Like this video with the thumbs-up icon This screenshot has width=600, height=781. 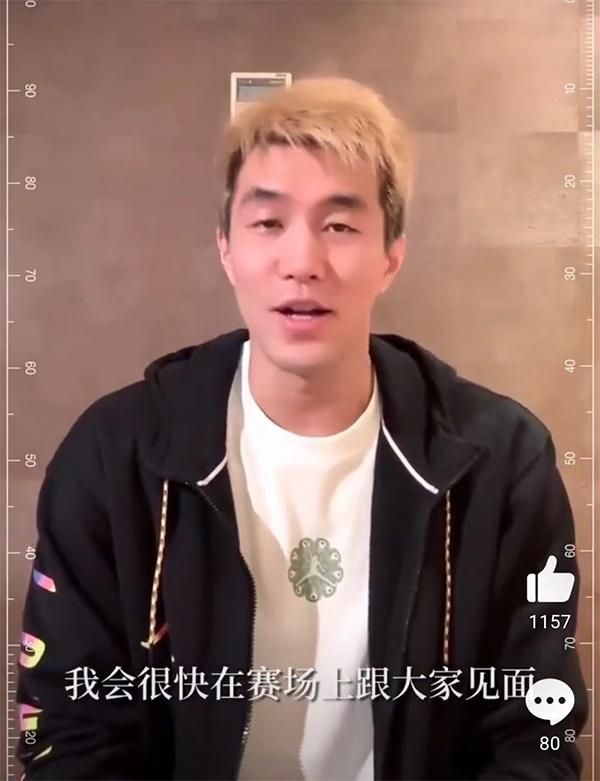550,582
